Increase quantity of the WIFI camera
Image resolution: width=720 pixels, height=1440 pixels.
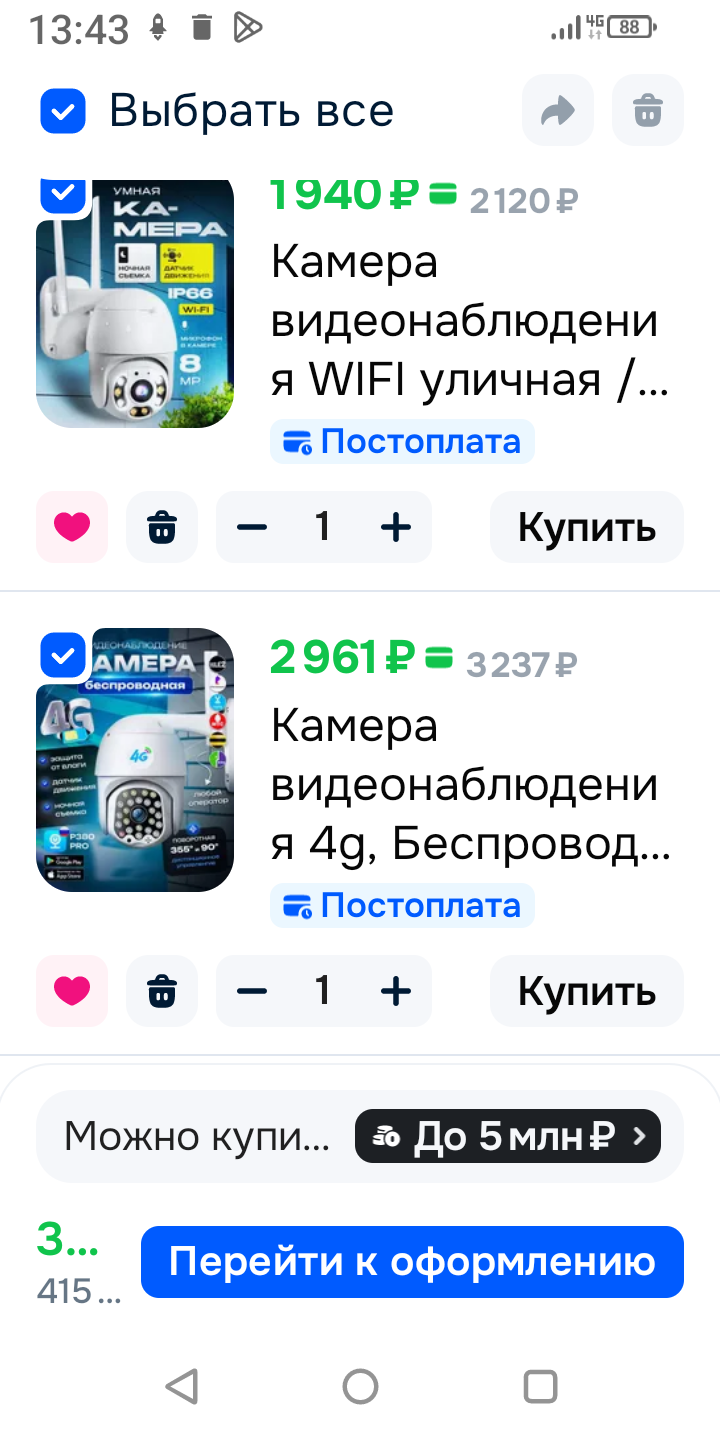(x=396, y=526)
